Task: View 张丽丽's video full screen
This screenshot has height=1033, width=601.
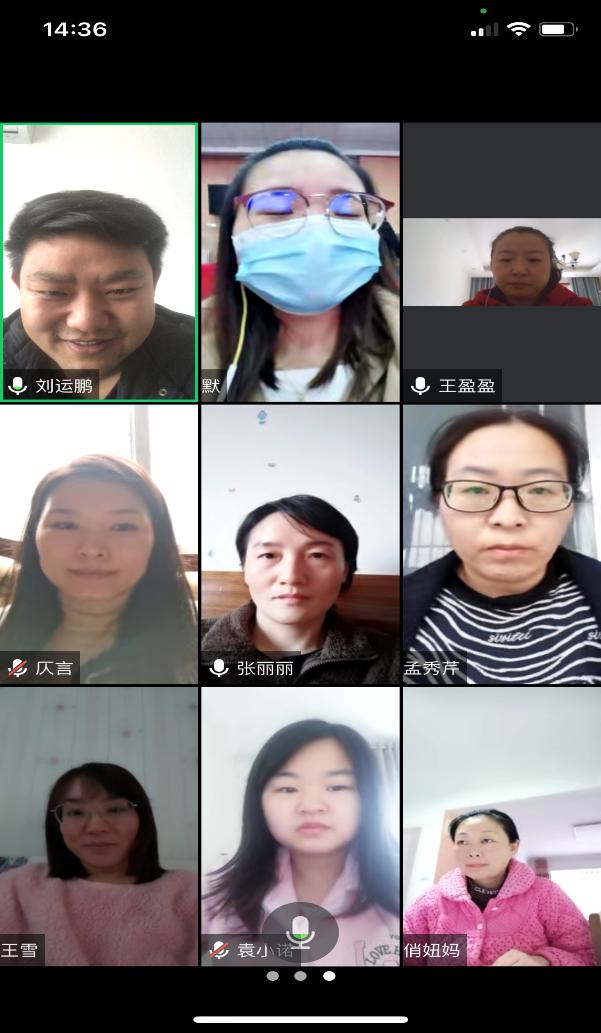Action: 300,544
